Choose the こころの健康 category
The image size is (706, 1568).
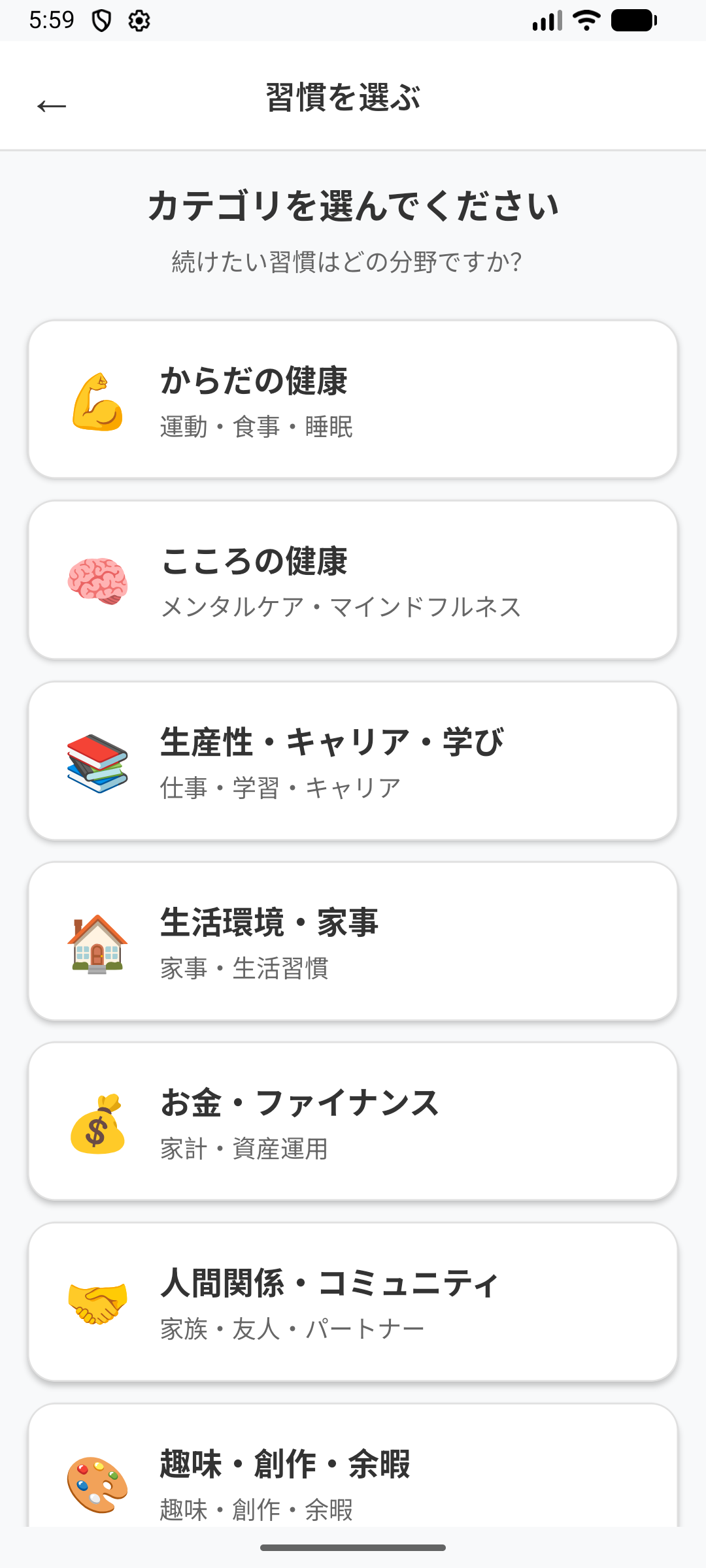click(x=353, y=580)
